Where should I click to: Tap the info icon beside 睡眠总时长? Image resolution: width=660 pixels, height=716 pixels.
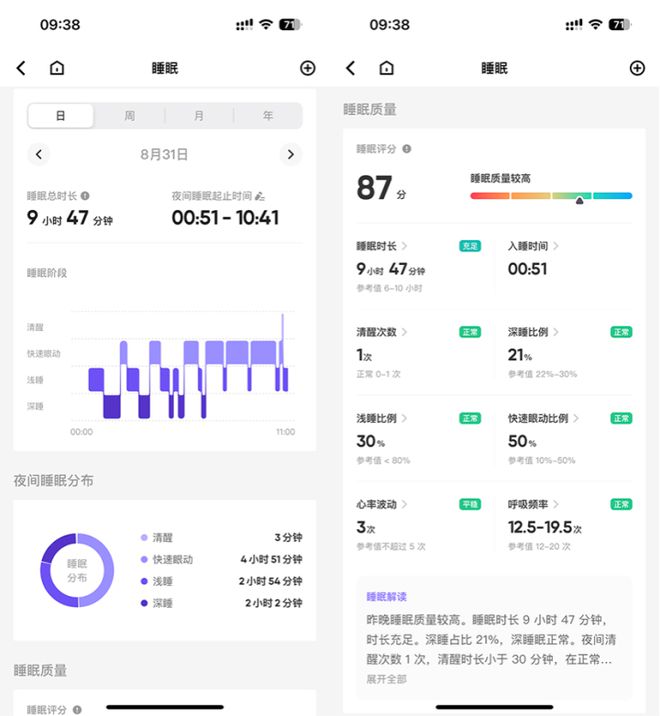[85, 196]
